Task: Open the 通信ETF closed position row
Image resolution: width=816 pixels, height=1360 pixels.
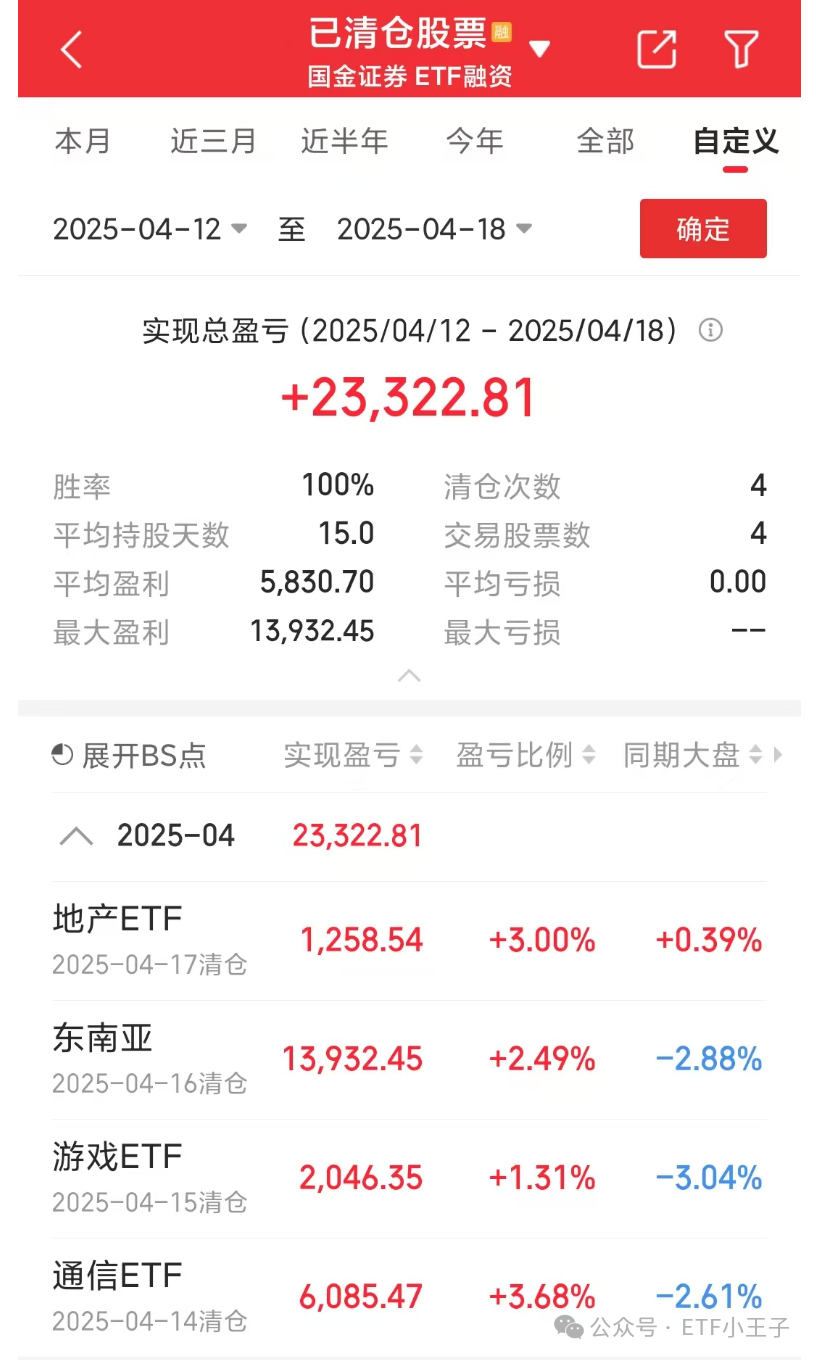Action: tap(409, 1297)
